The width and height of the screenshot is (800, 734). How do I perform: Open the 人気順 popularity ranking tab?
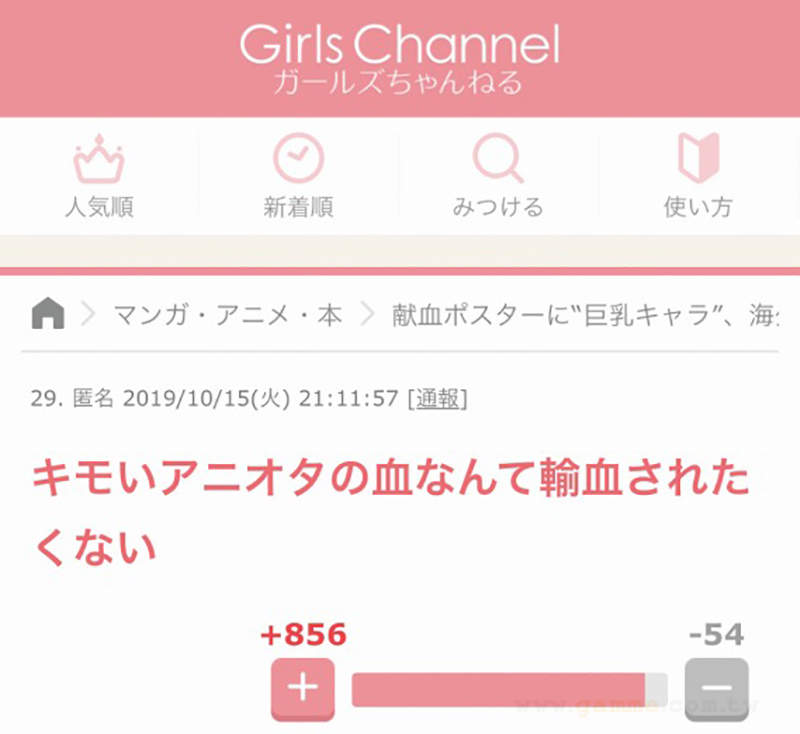(x=99, y=179)
